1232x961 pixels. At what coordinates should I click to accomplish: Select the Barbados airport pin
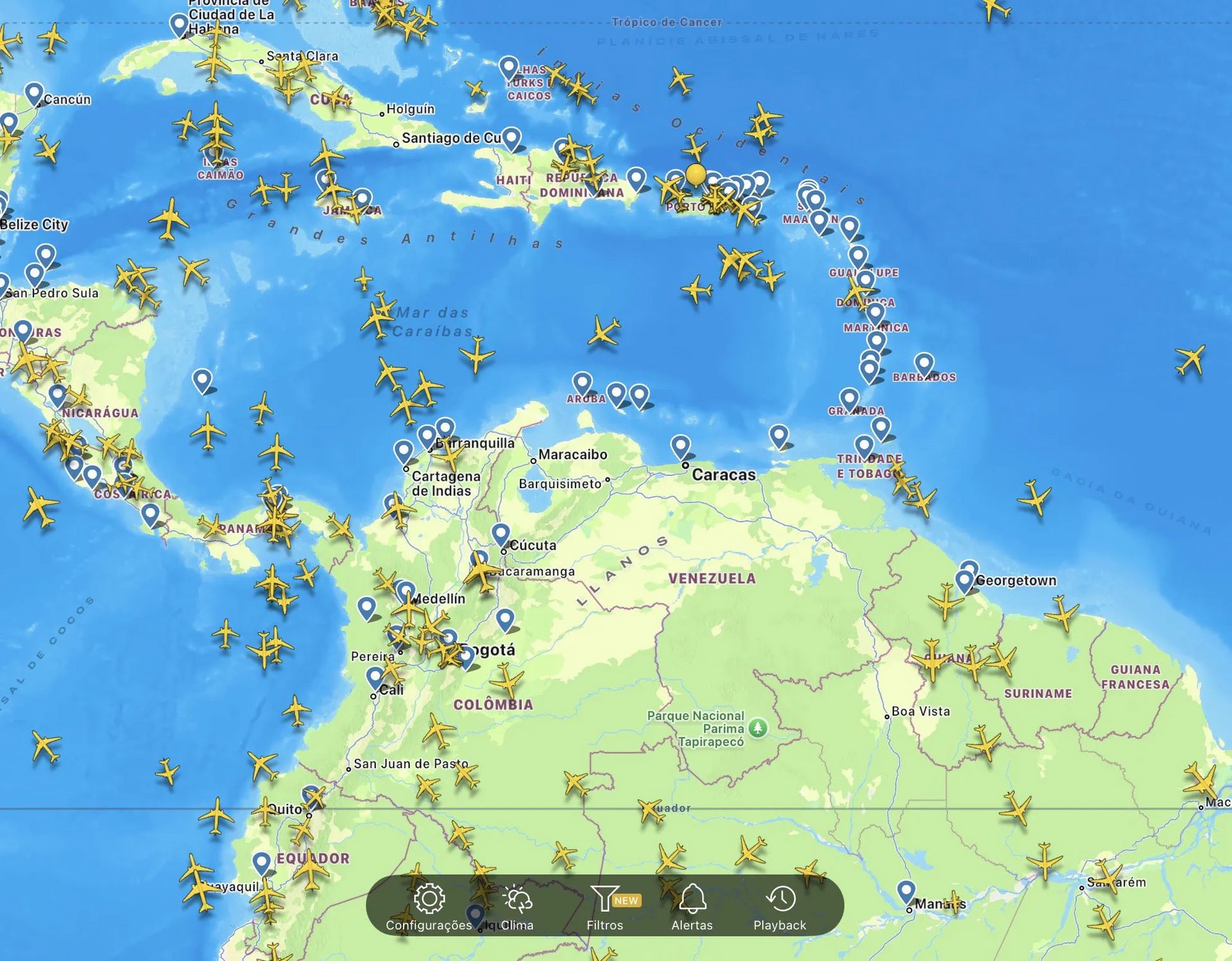[923, 363]
